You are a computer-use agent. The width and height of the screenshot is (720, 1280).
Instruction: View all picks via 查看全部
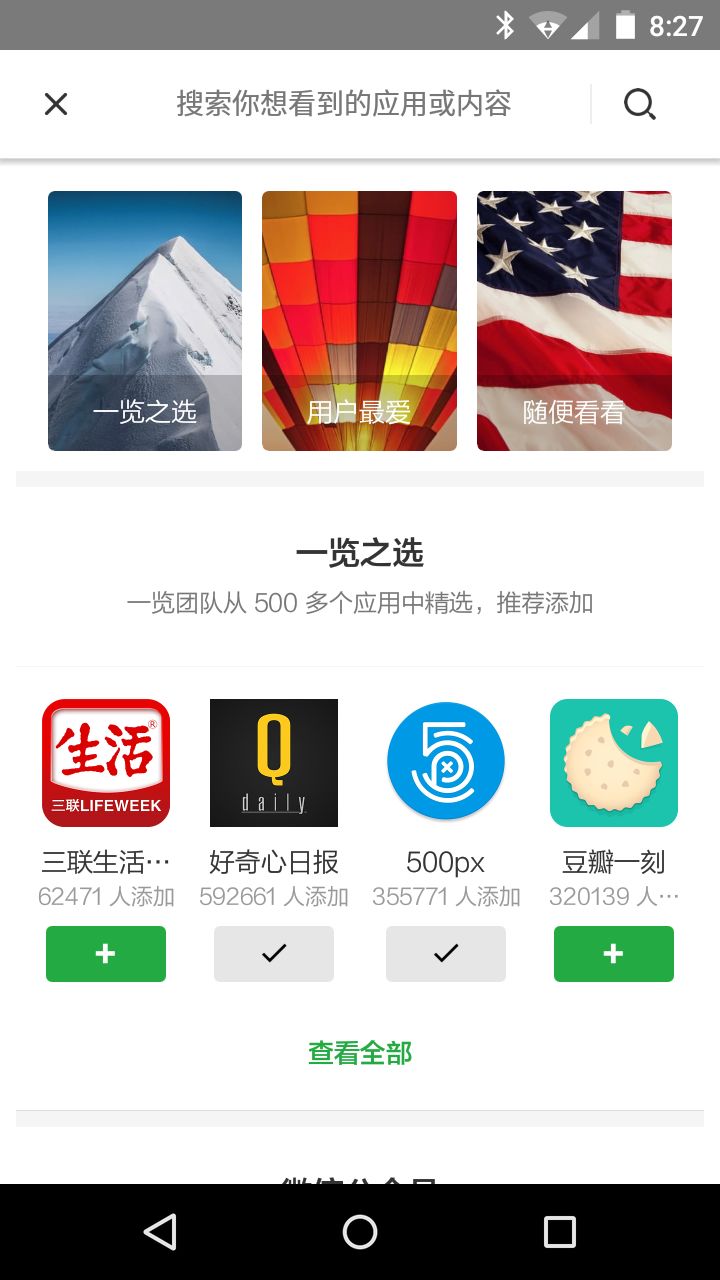(360, 1053)
